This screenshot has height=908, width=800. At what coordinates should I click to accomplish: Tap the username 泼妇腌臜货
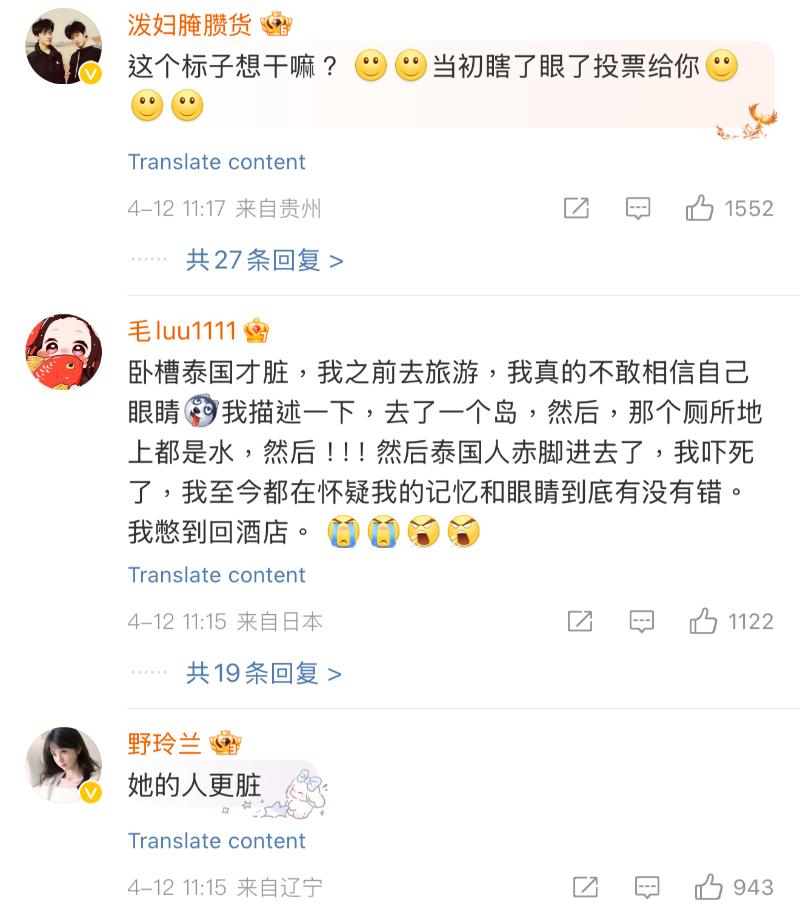[190, 25]
